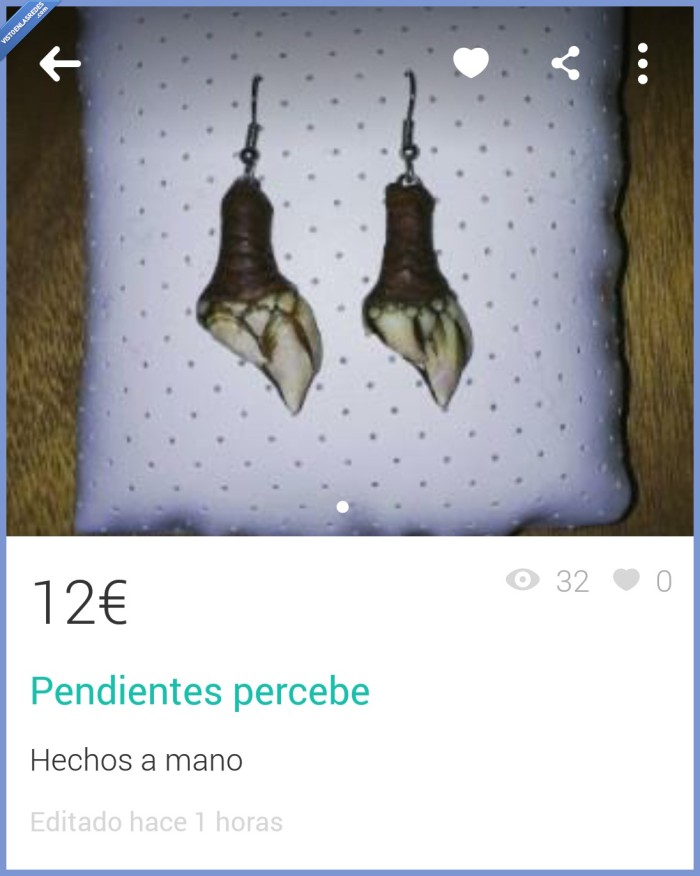The height and width of the screenshot is (876, 700).
Task: Go back using the top-left arrow
Action: pyautogui.click(x=60, y=64)
